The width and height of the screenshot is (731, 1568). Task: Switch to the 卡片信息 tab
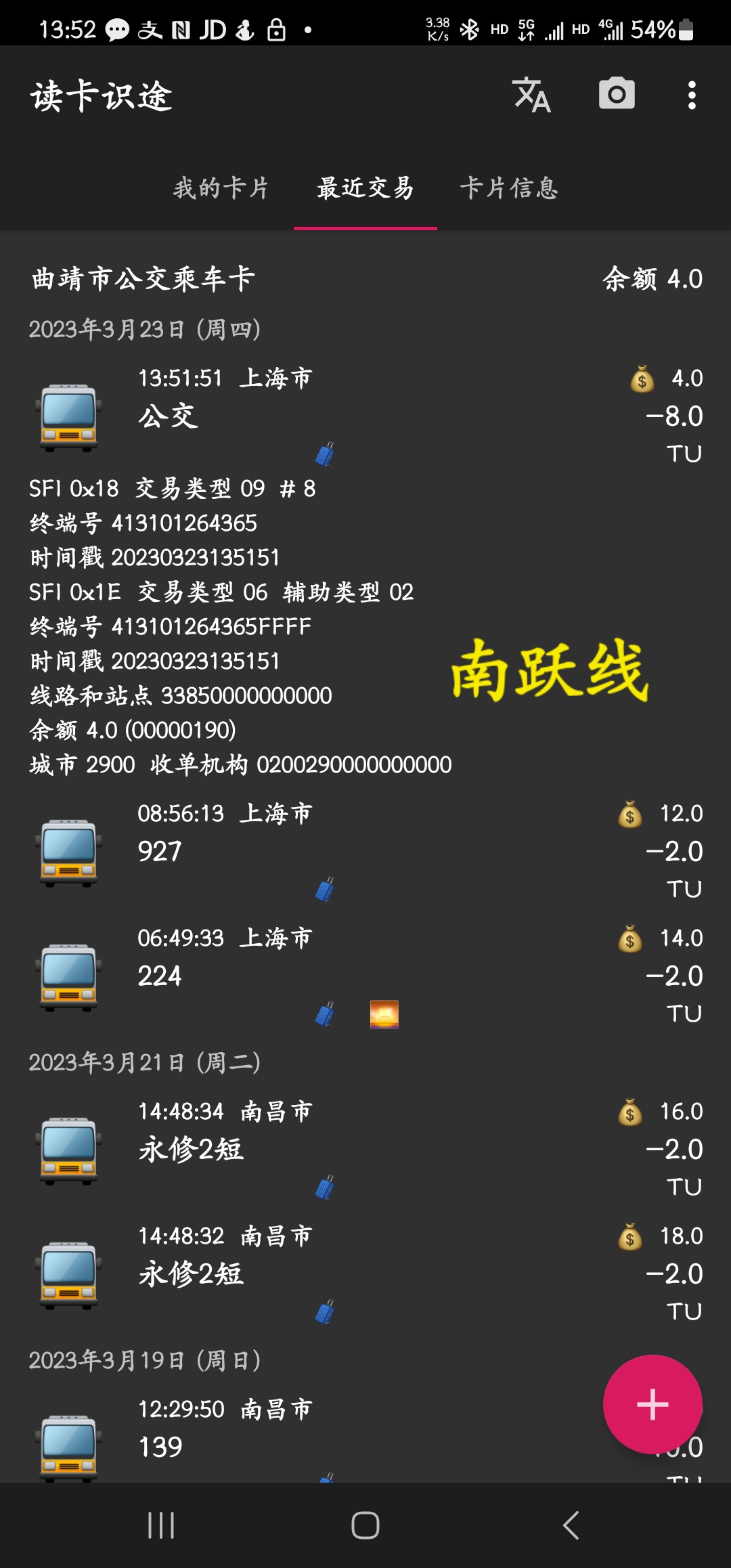coord(509,188)
